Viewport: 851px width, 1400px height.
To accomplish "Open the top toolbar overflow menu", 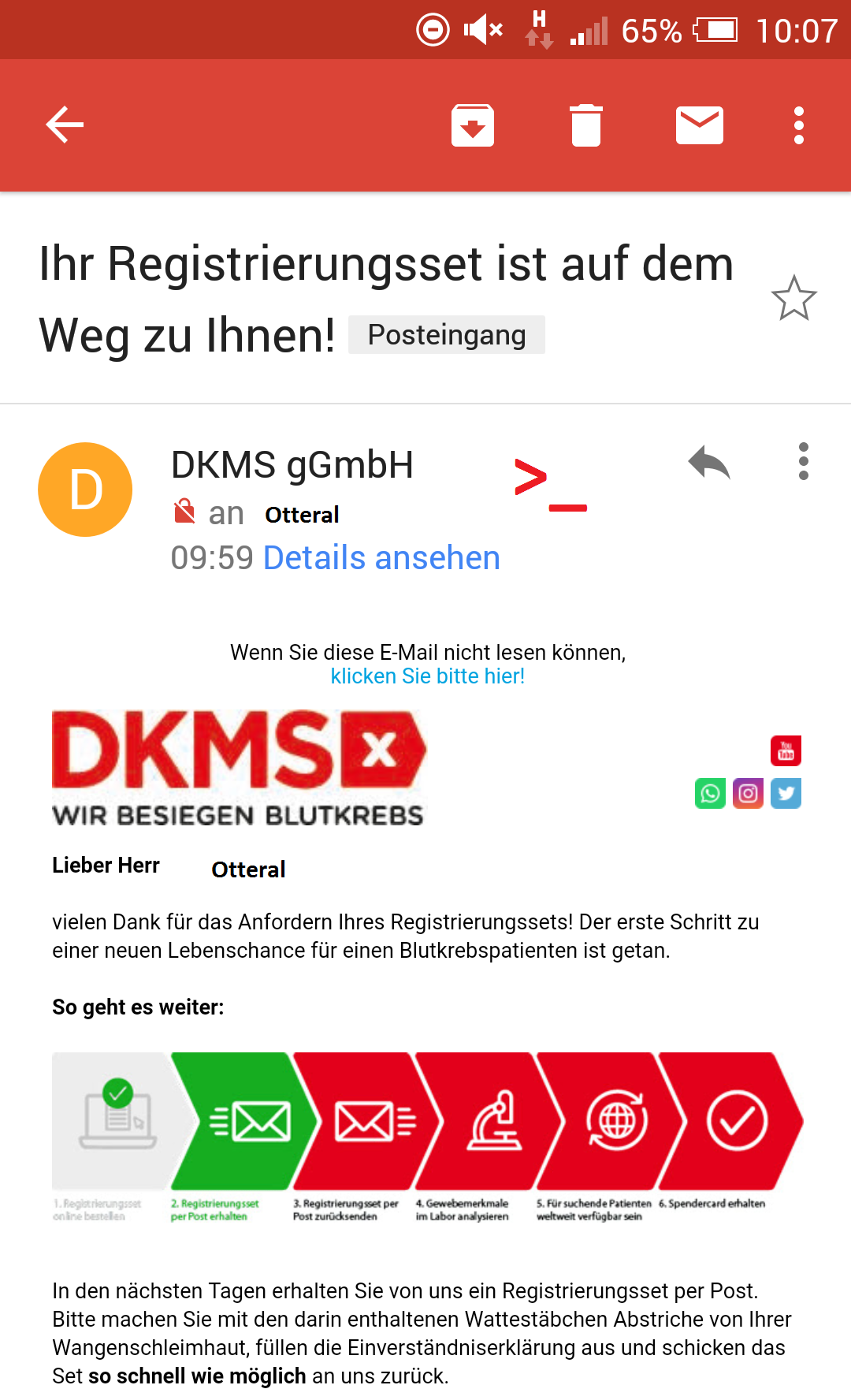I will (799, 125).
